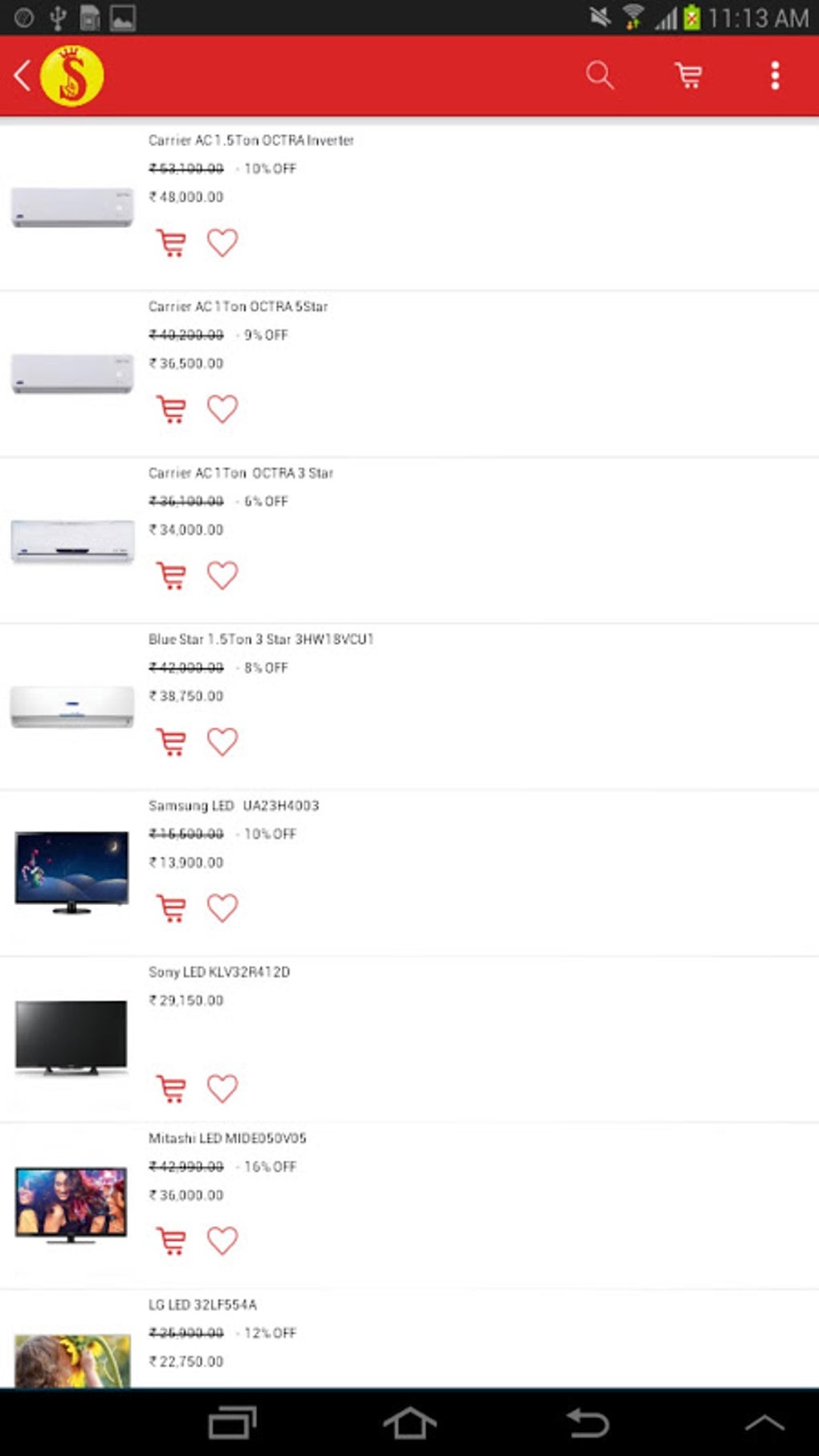The height and width of the screenshot is (1456, 819).
Task: Wishlist Carrier AC 1.5Ton OCTRA Inverter
Action: [222, 243]
